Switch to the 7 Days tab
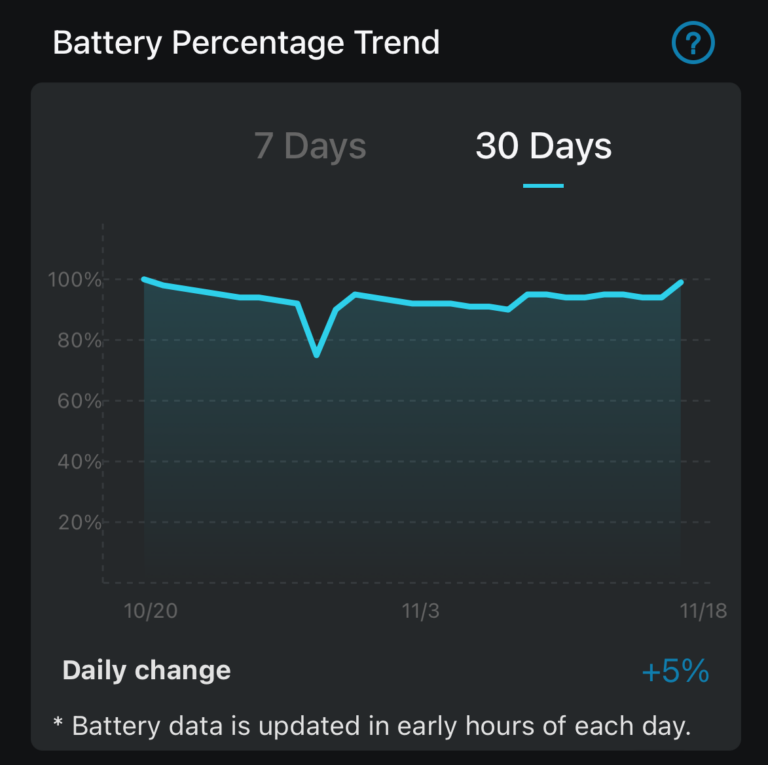The image size is (768, 765). click(310, 147)
